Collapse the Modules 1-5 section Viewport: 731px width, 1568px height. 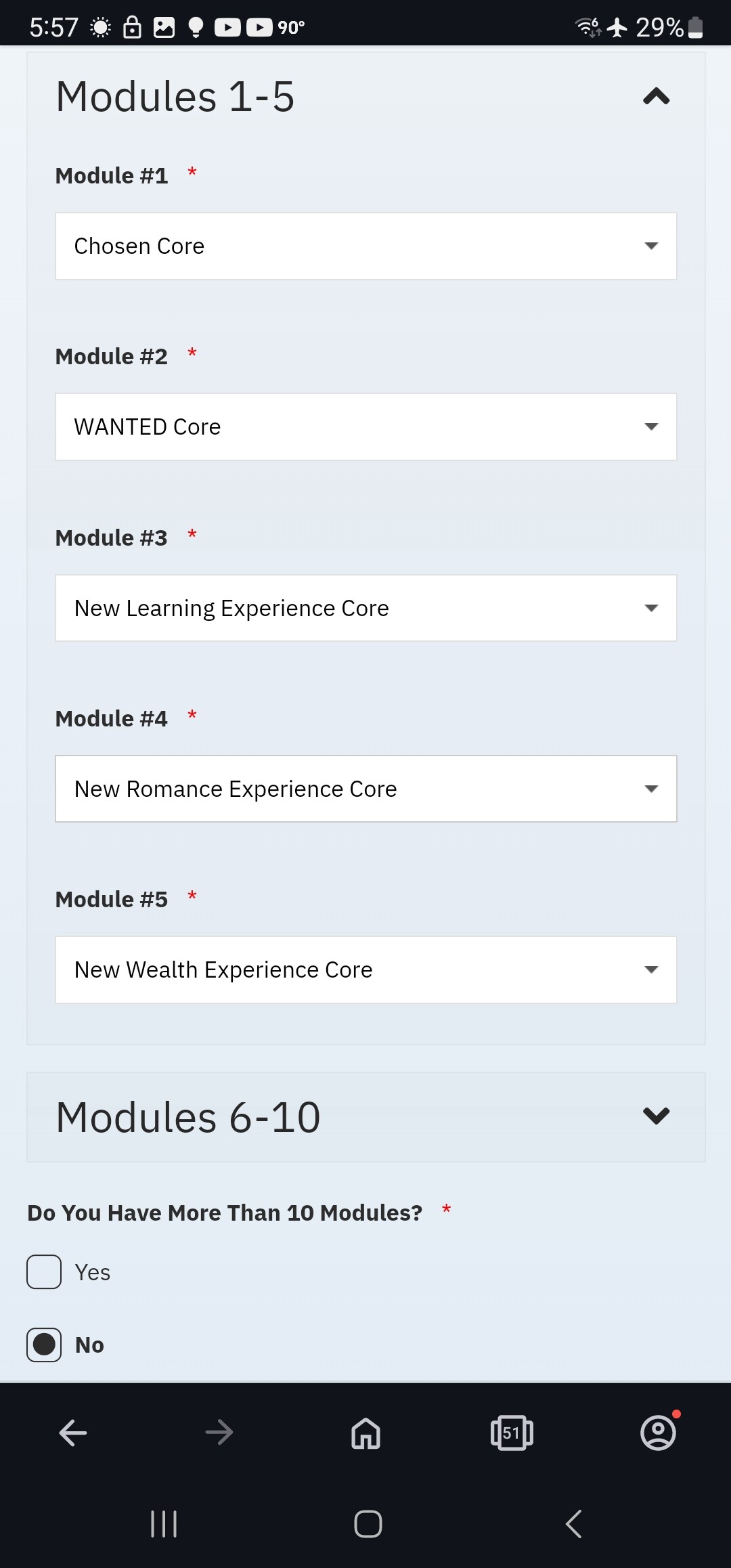[656, 96]
